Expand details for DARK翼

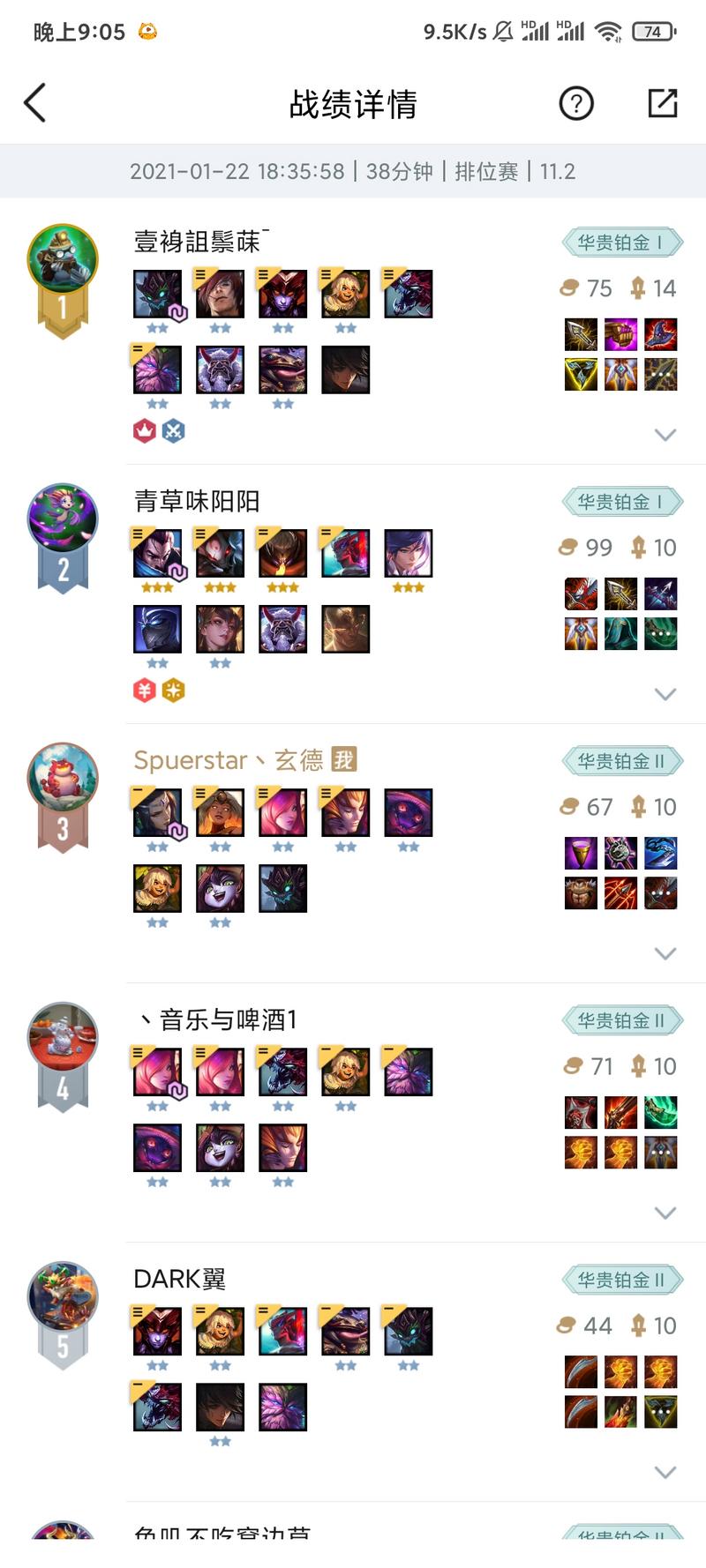(665, 1472)
